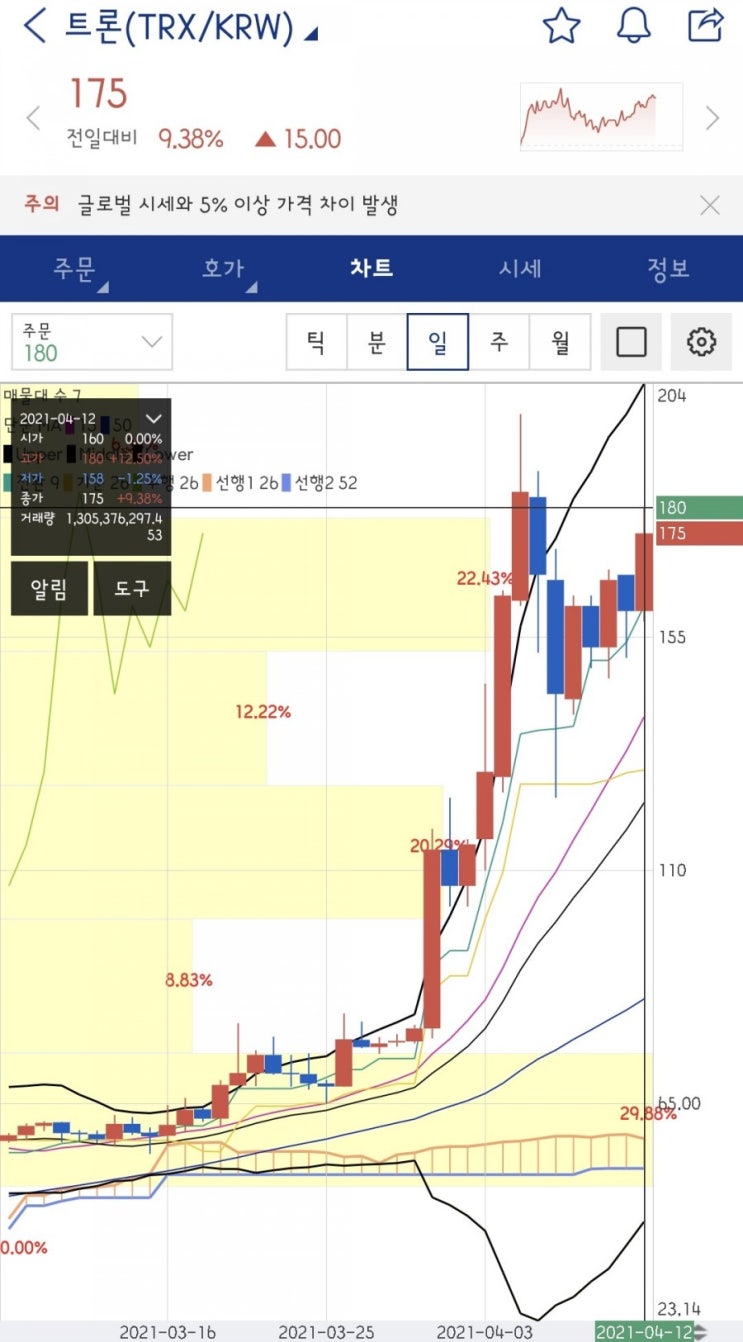Select the 월 monthly chart interval
743x1342 pixels.
pos(560,342)
